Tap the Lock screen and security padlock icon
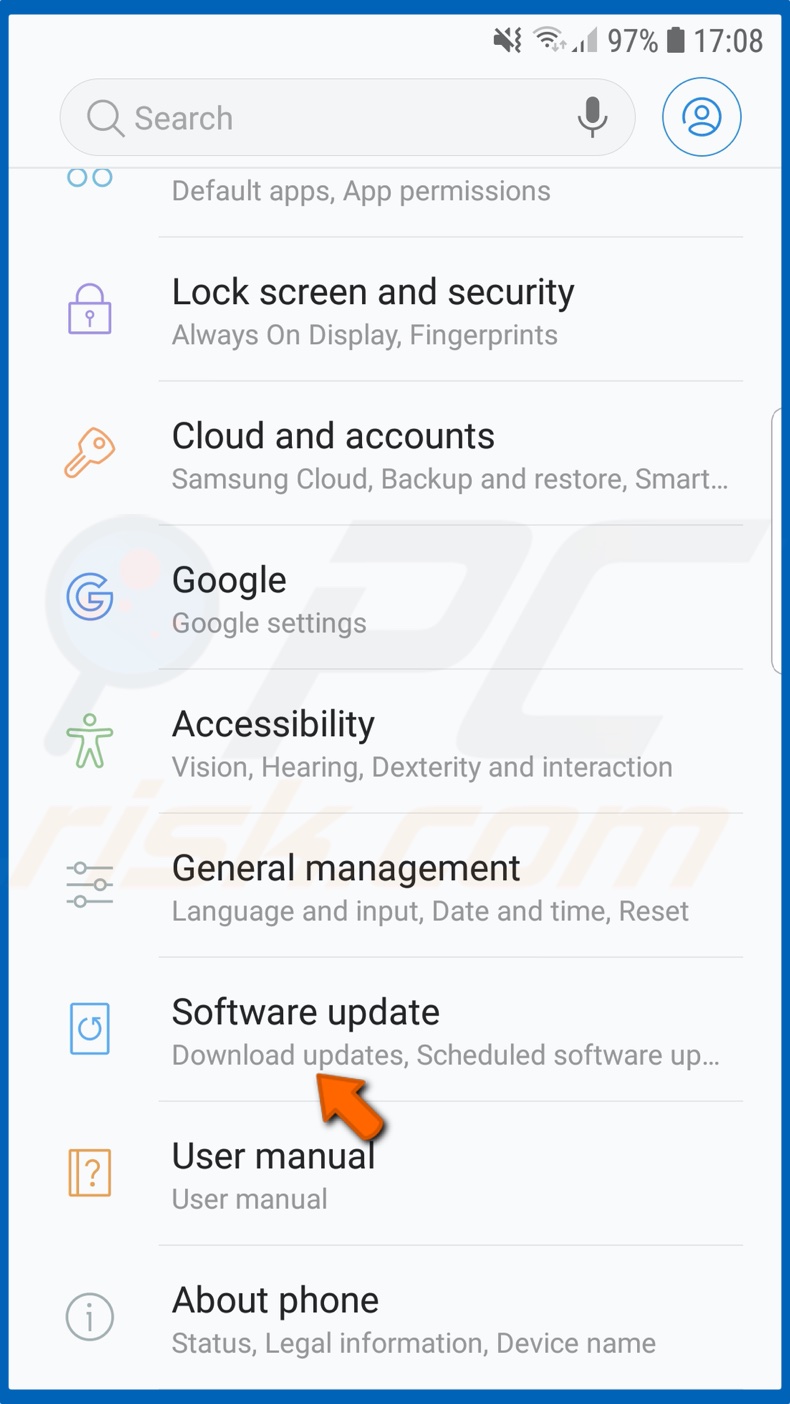Screen dimensions: 790x1404 point(90,311)
